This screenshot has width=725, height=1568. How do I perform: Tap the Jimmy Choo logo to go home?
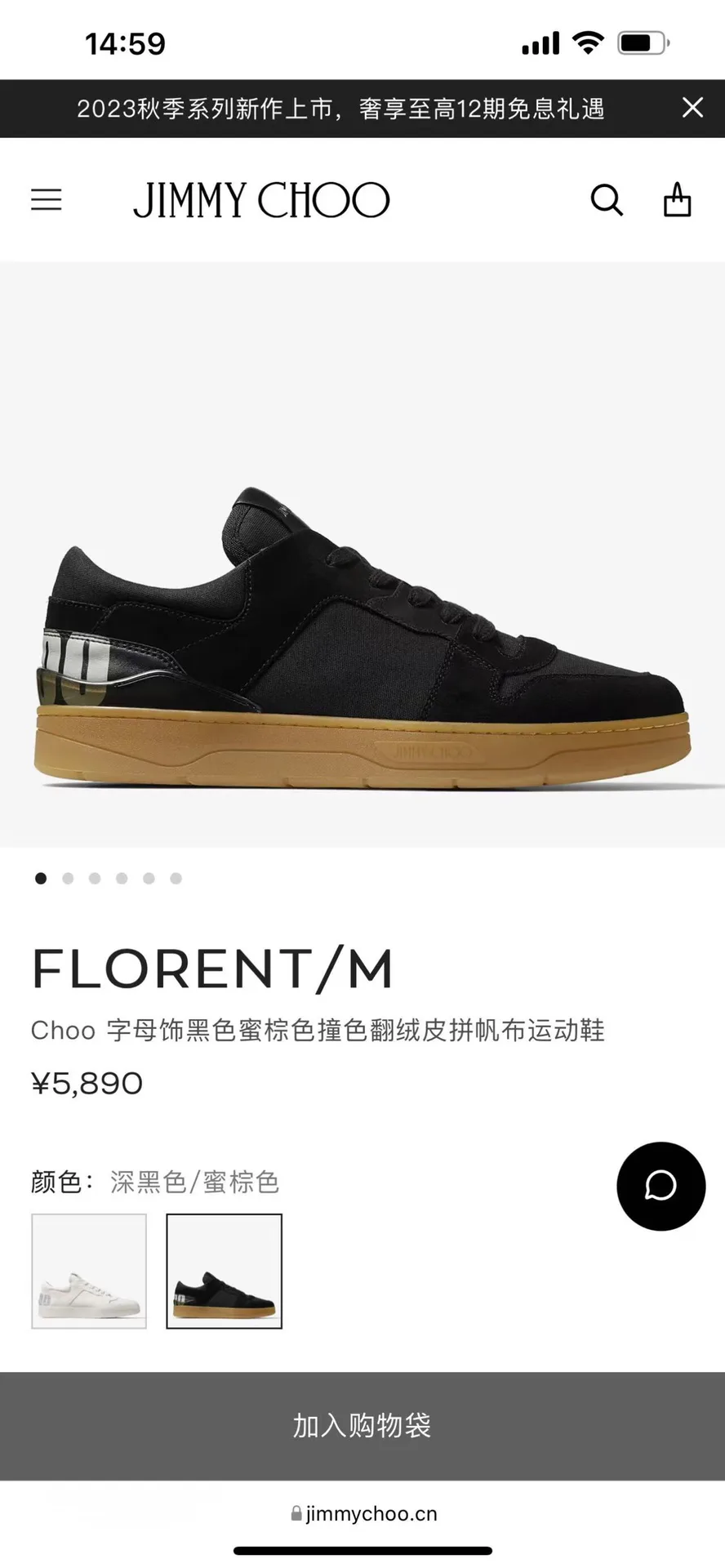point(261,200)
